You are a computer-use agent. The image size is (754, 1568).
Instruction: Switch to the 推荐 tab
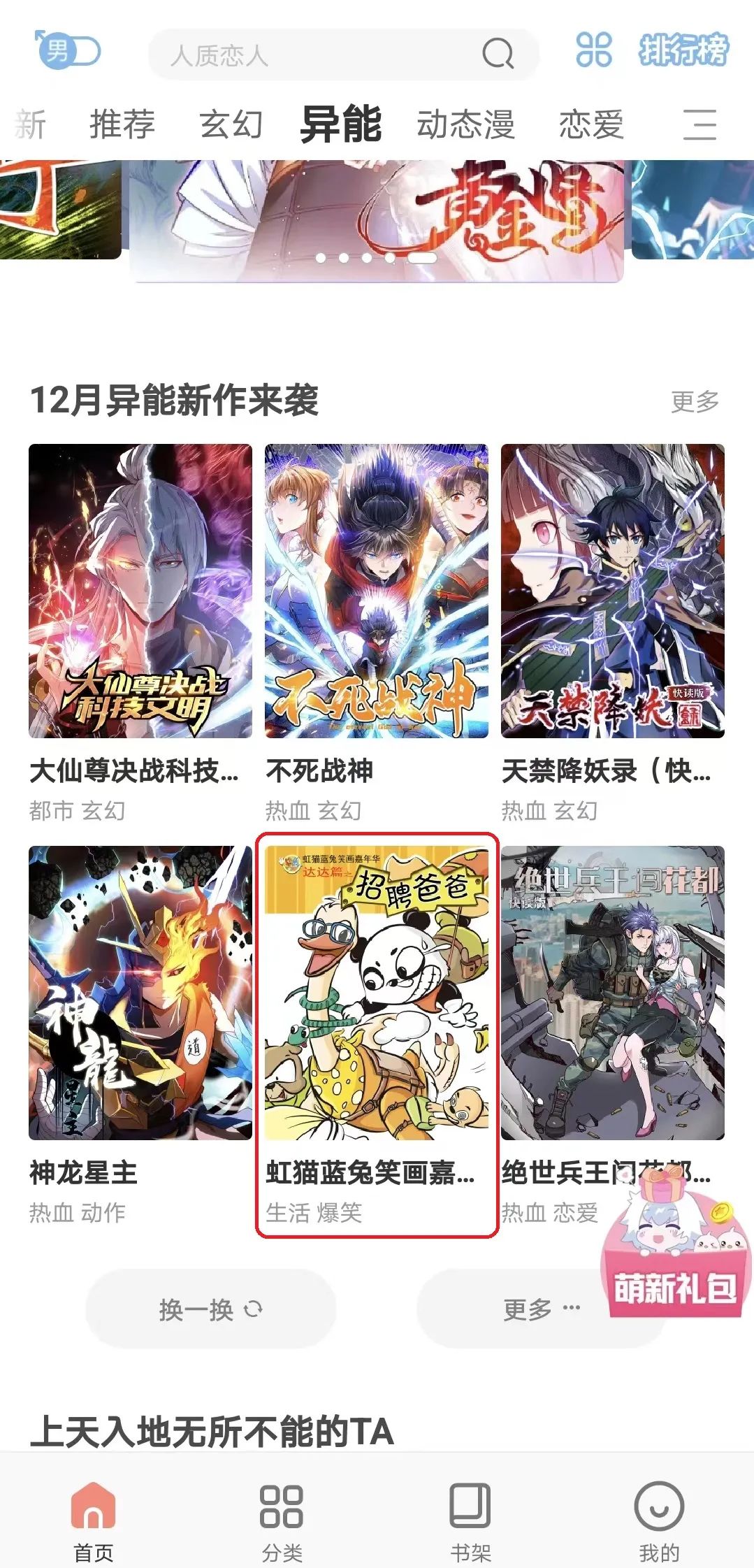point(122,125)
